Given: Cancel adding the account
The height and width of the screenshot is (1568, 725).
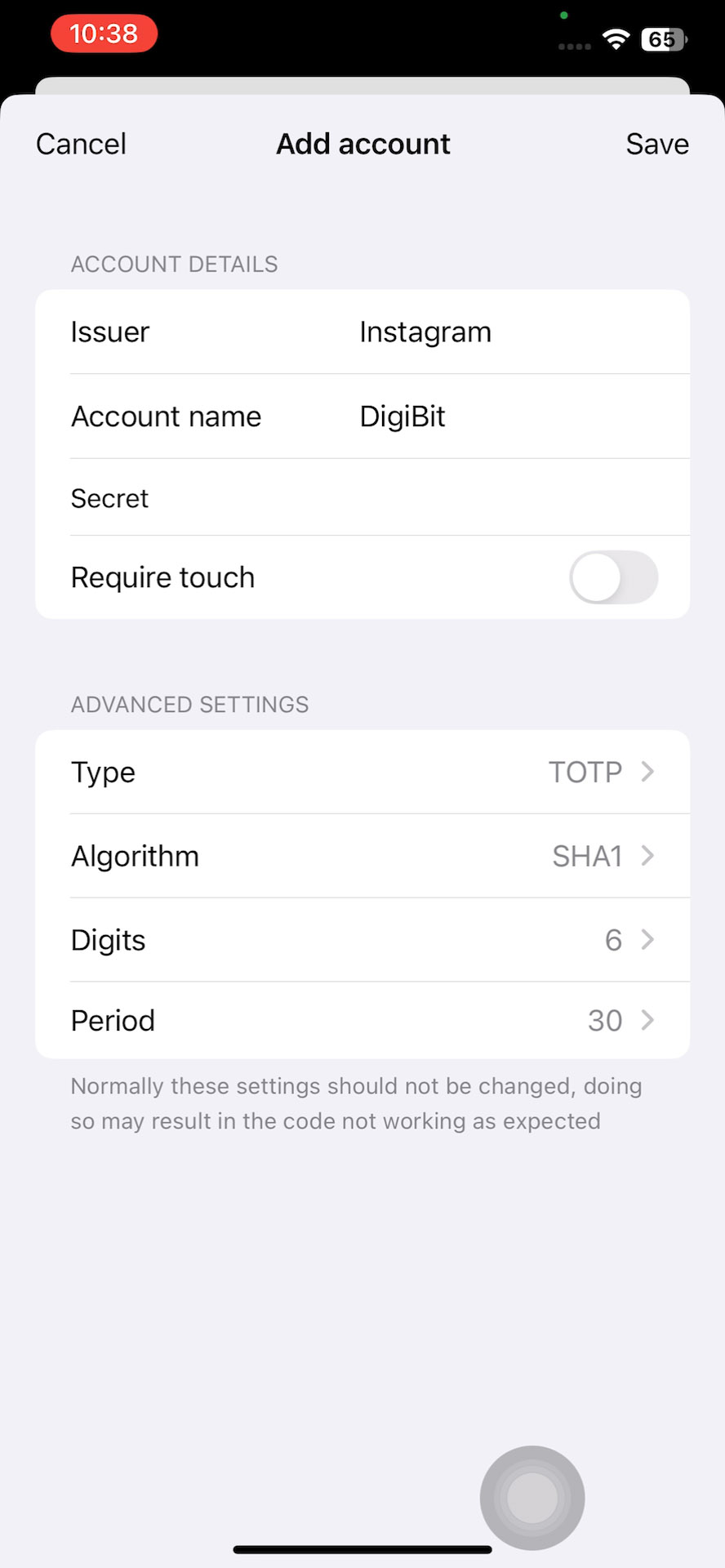Looking at the screenshot, I should coord(81,144).
